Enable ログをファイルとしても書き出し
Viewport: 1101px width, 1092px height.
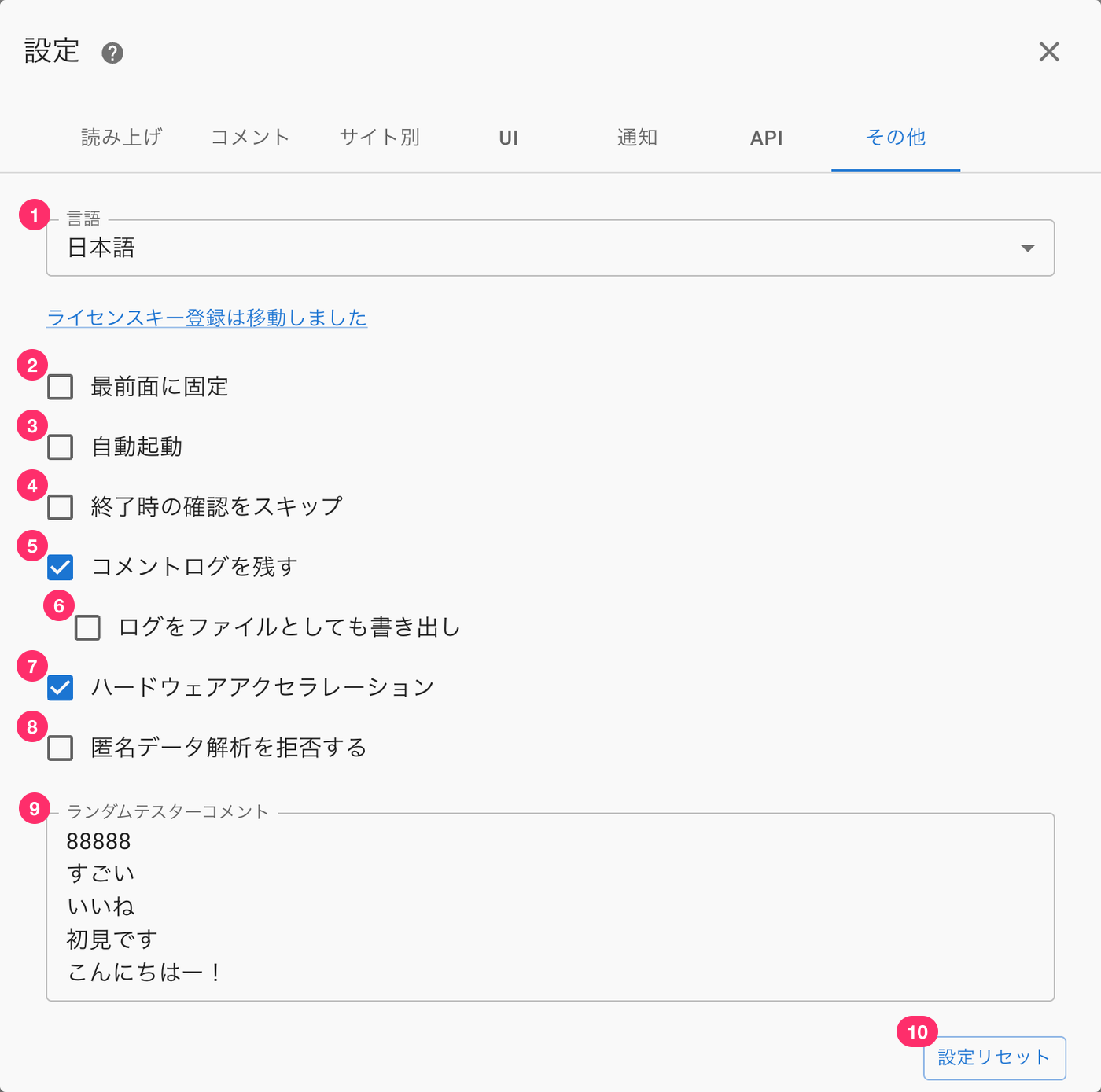click(87, 627)
